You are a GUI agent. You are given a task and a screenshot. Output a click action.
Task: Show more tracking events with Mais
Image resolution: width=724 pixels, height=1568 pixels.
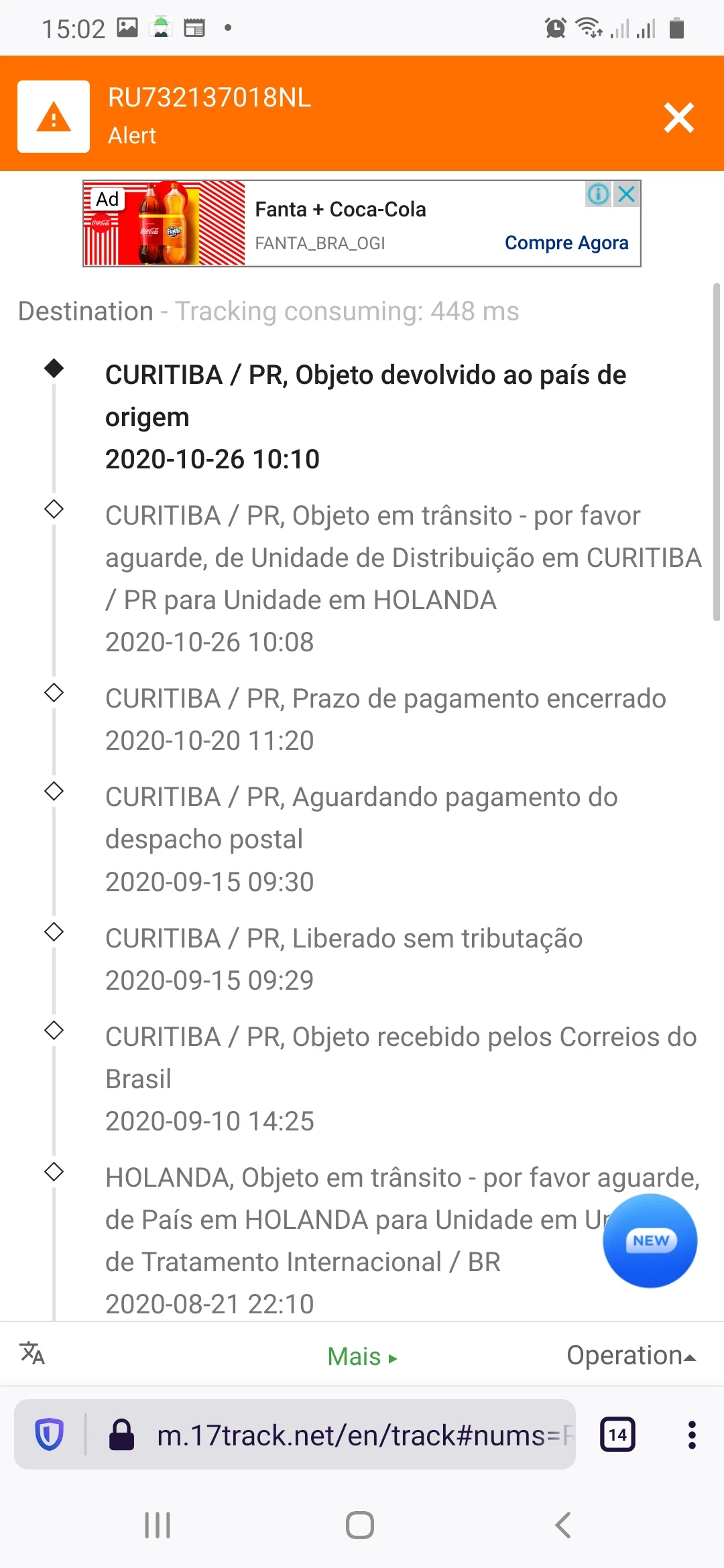tap(362, 1357)
